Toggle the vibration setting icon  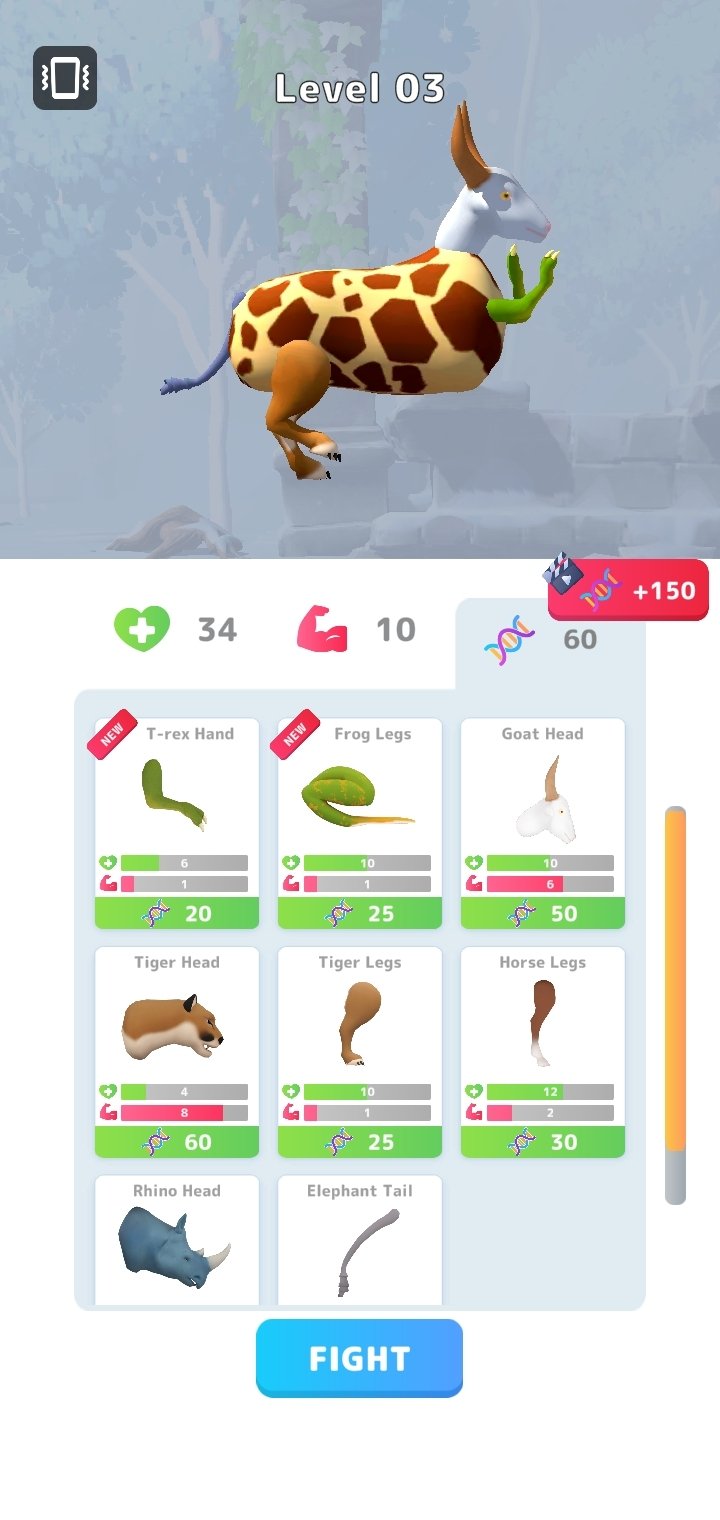tap(65, 78)
